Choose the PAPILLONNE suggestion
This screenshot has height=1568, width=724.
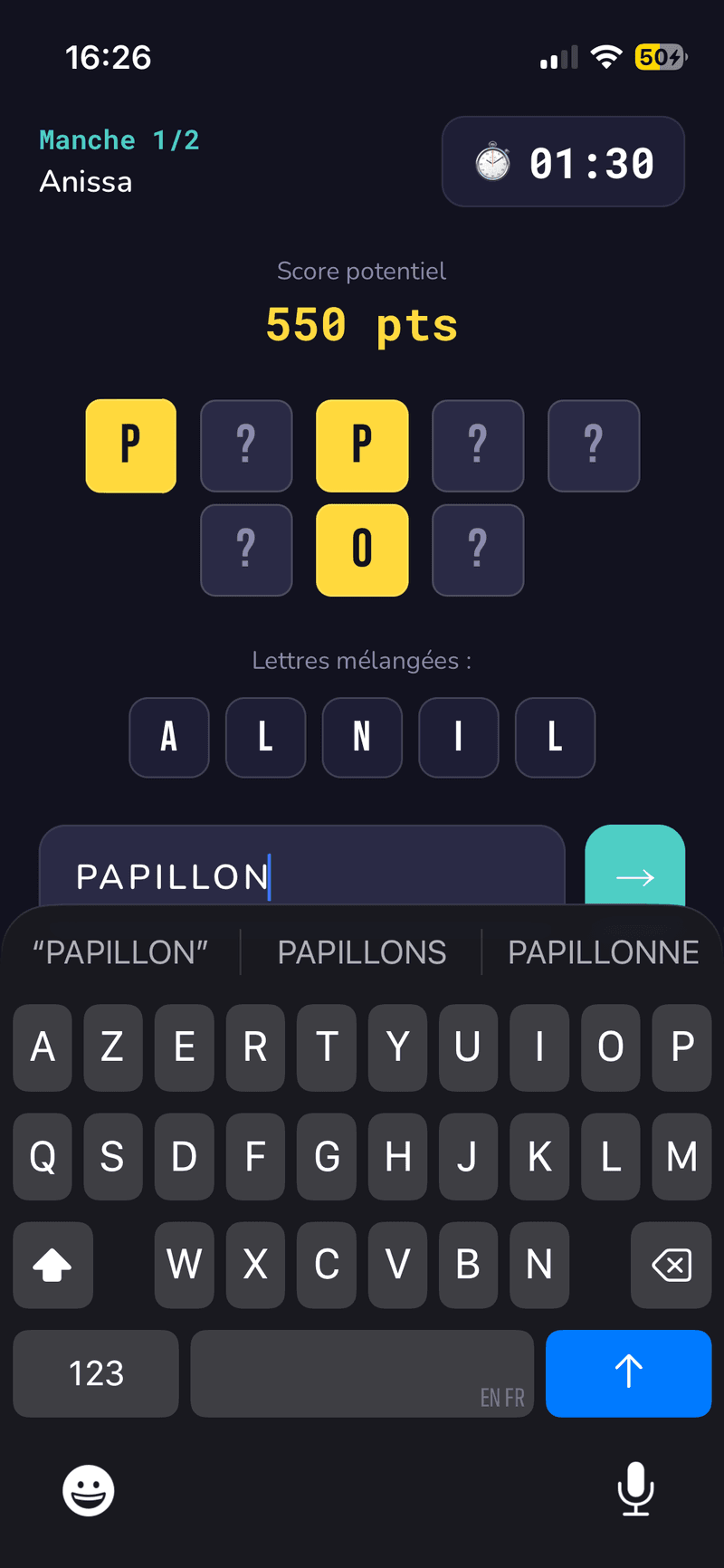[x=603, y=951]
